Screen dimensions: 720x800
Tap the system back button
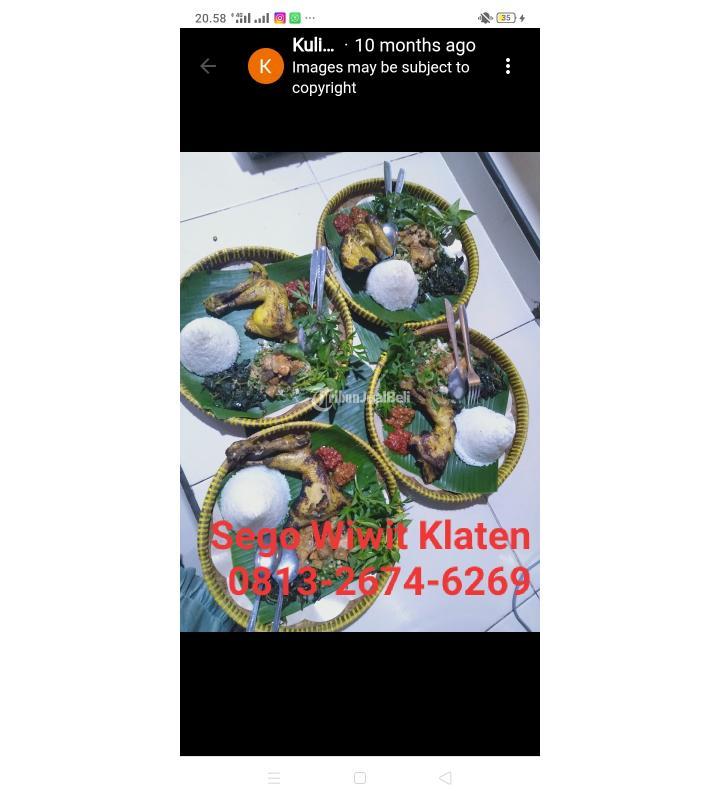(445, 778)
